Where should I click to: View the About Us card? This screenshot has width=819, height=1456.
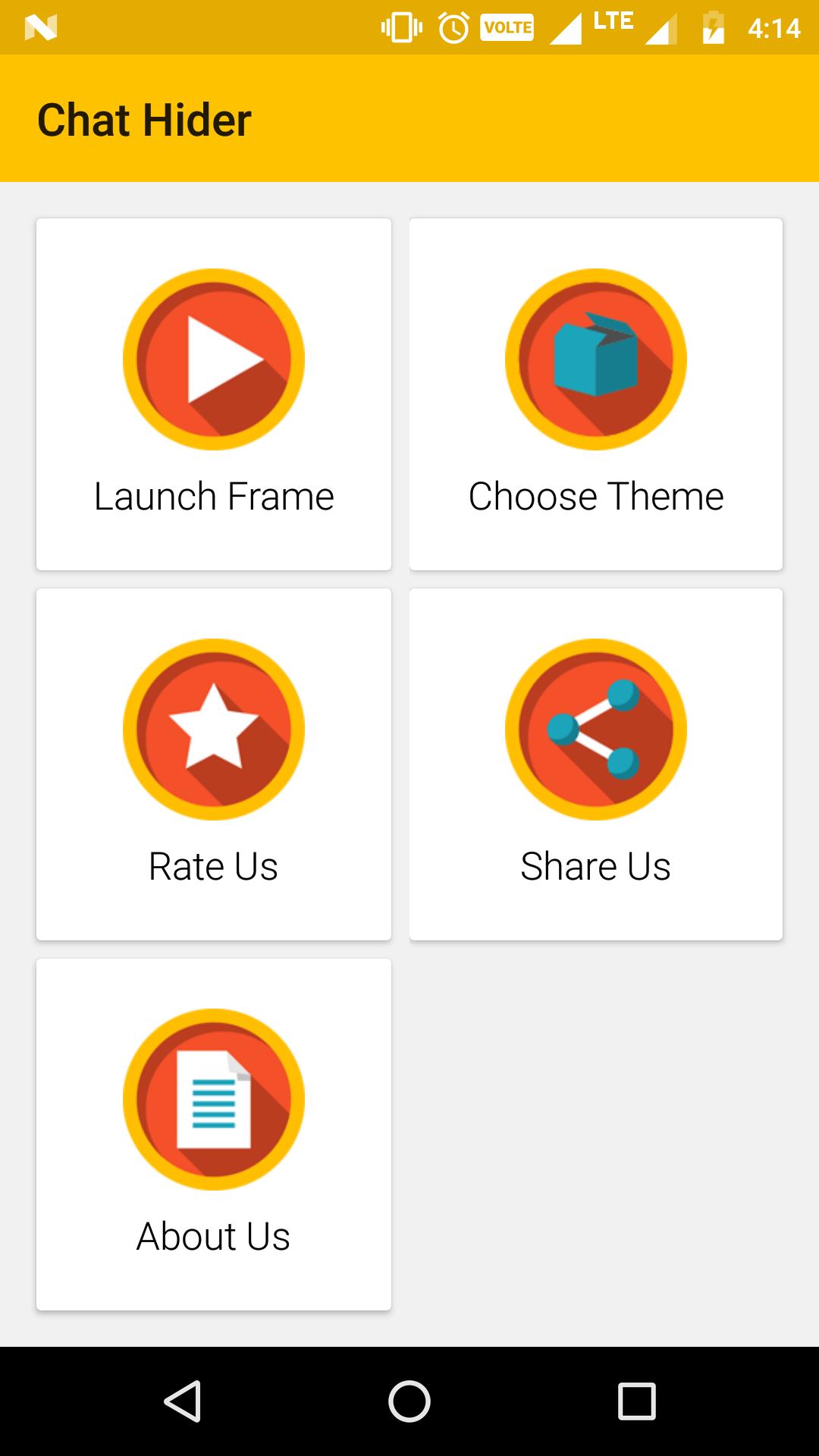tap(214, 1134)
